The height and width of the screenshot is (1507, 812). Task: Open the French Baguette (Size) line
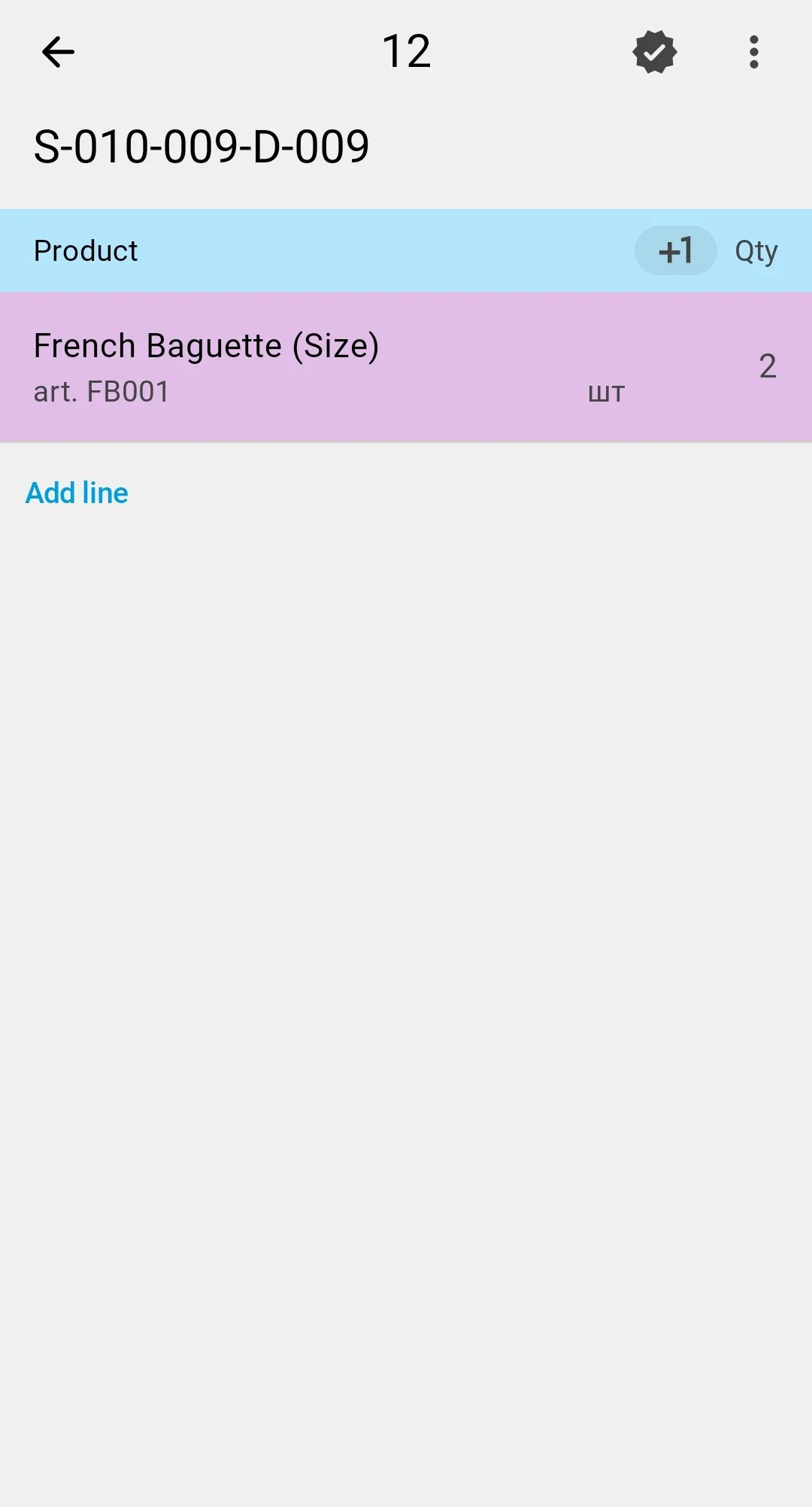coord(406,367)
